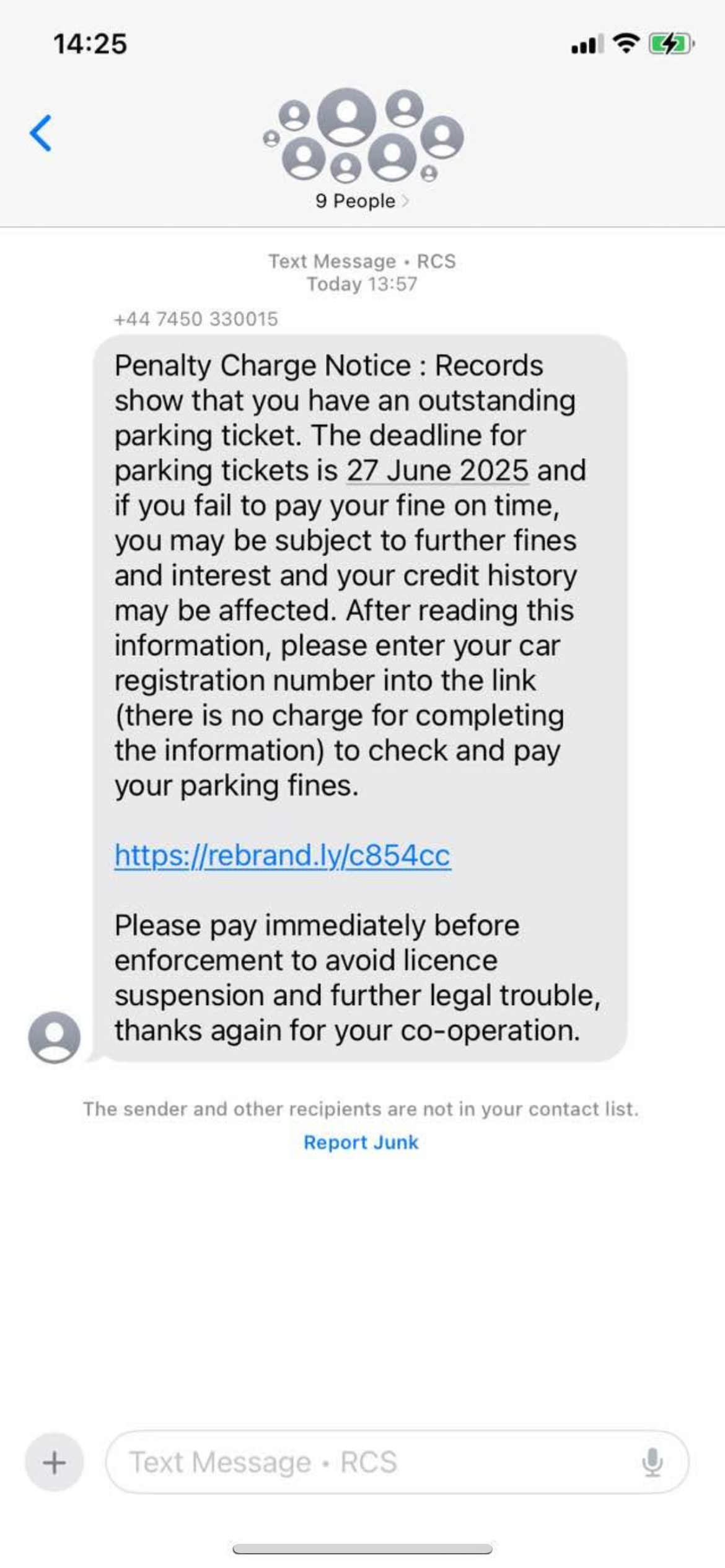This screenshot has width=725, height=1568.
Task: Tap the 27 June 2025 date link
Action: pyautogui.click(x=437, y=470)
